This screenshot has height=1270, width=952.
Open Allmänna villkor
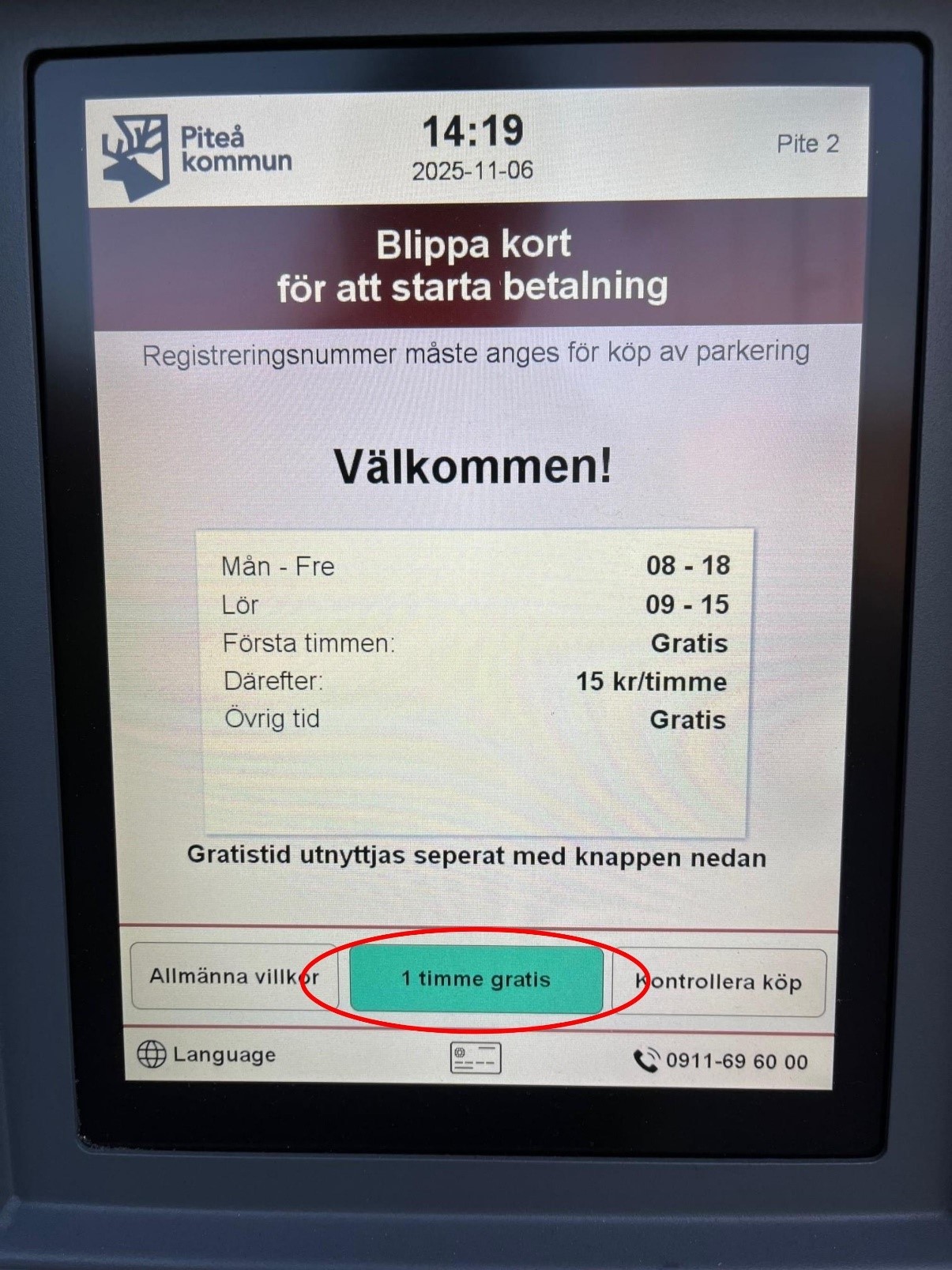(x=234, y=977)
